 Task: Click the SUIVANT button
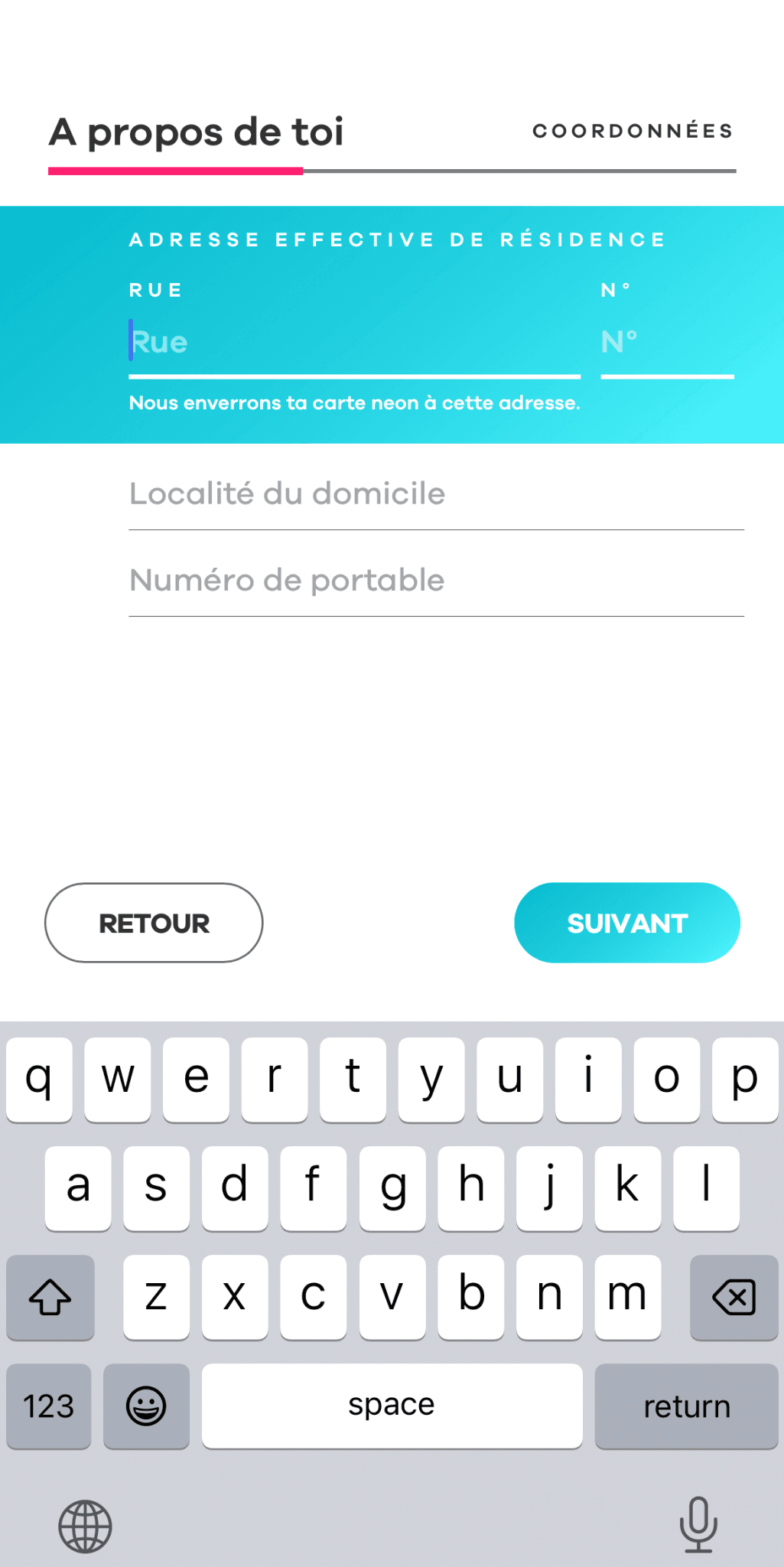pyautogui.click(x=626, y=923)
